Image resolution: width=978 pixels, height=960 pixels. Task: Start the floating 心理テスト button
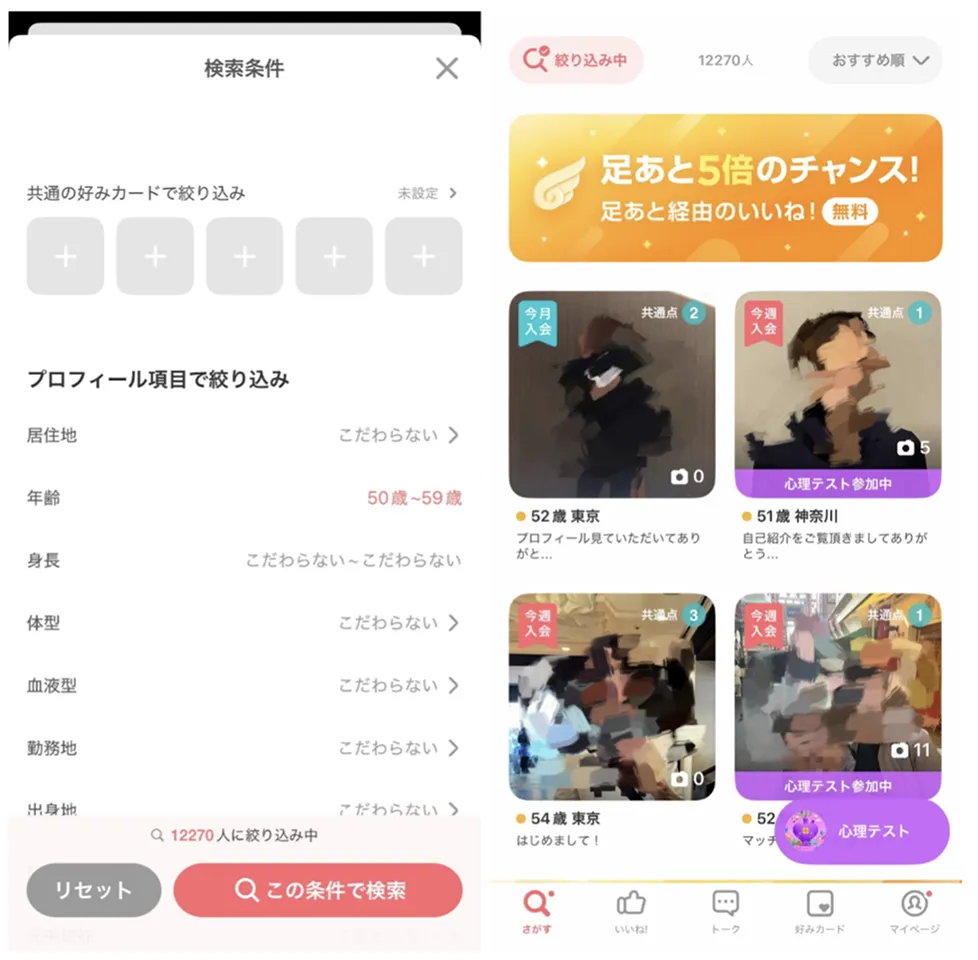point(861,831)
